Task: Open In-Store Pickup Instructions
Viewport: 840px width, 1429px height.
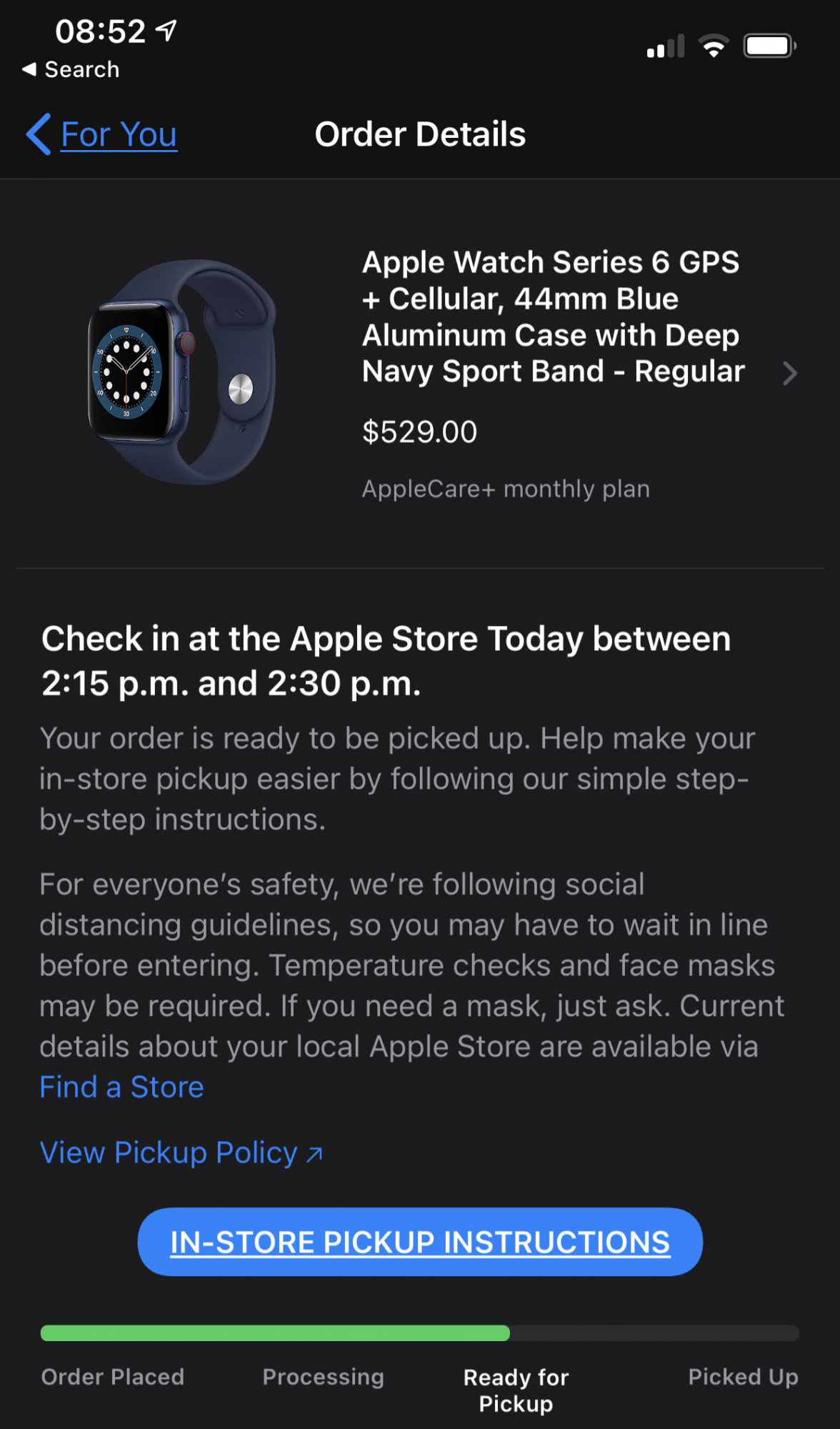Action: point(420,1242)
